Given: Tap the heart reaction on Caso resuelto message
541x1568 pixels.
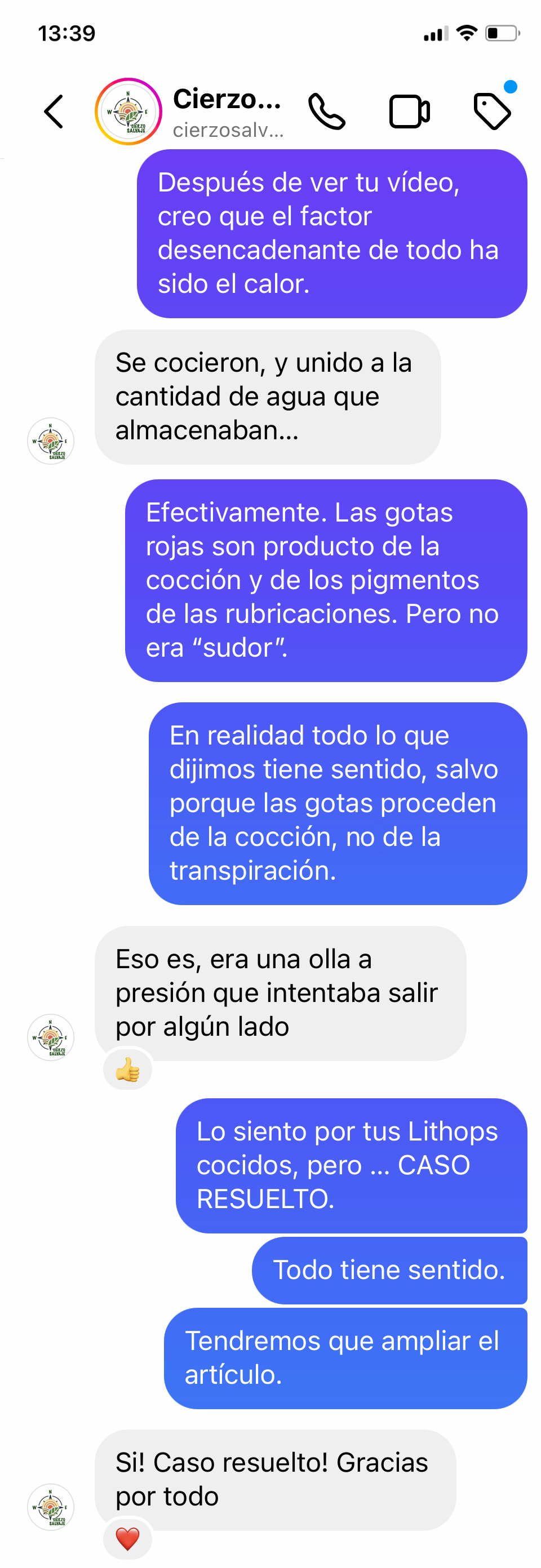Looking at the screenshot, I should (x=127, y=1538).
